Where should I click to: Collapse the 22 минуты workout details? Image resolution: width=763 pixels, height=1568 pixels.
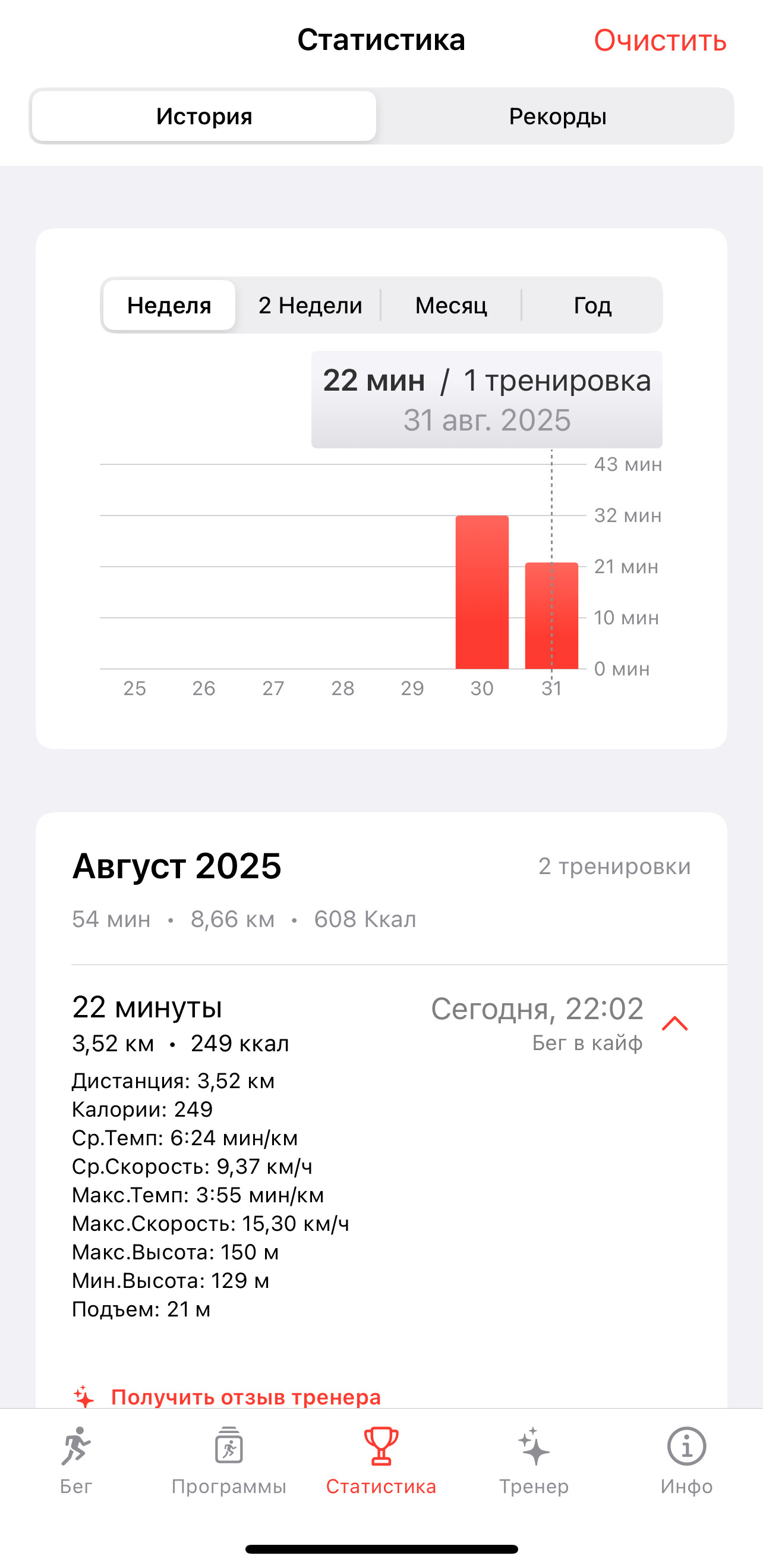point(675,1024)
